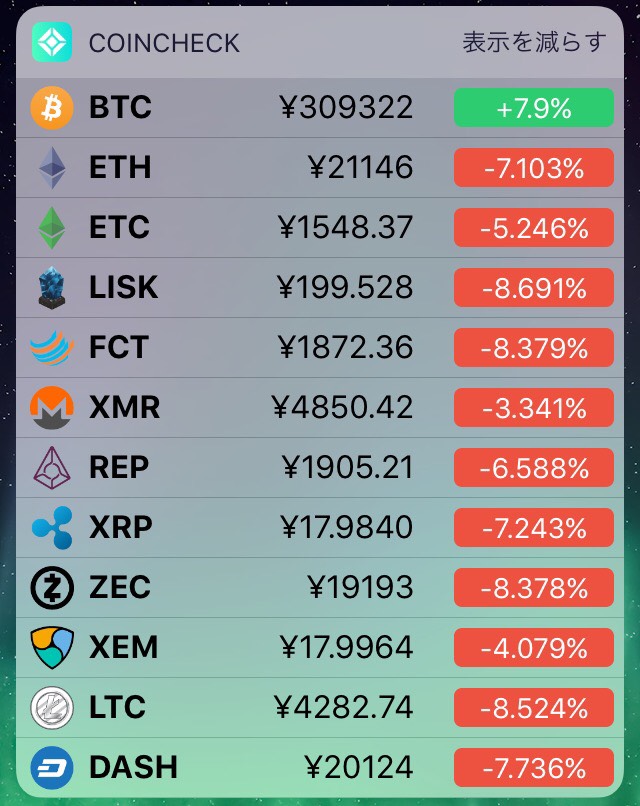Viewport: 640px width, 806px height.
Task: Tap 表示を減らす to show less
Action: [534, 43]
